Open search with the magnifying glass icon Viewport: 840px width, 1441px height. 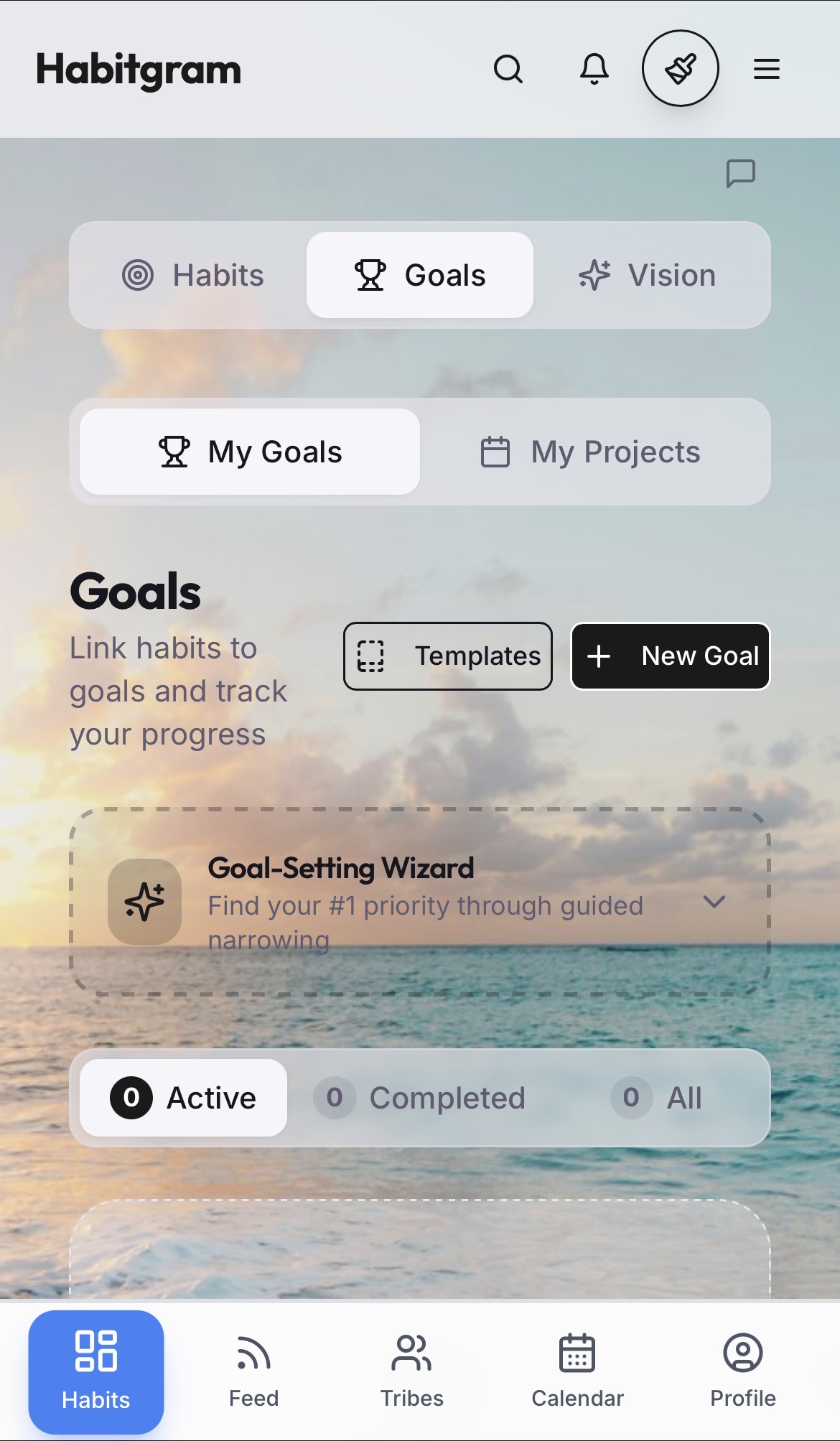coord(508,69)
